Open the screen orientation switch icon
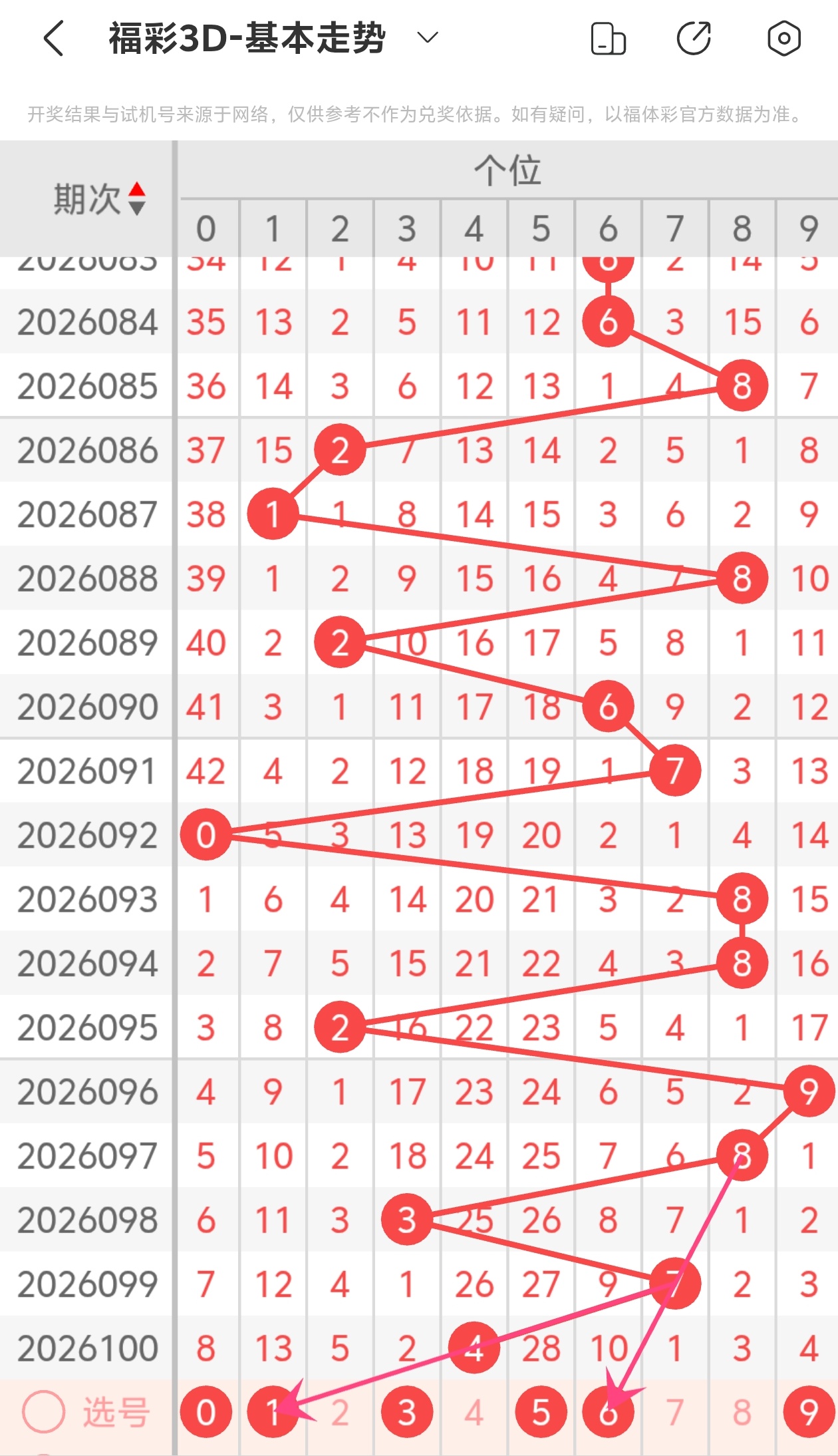Viewport: 838px width, 1456px height. [x=608, y=39]
